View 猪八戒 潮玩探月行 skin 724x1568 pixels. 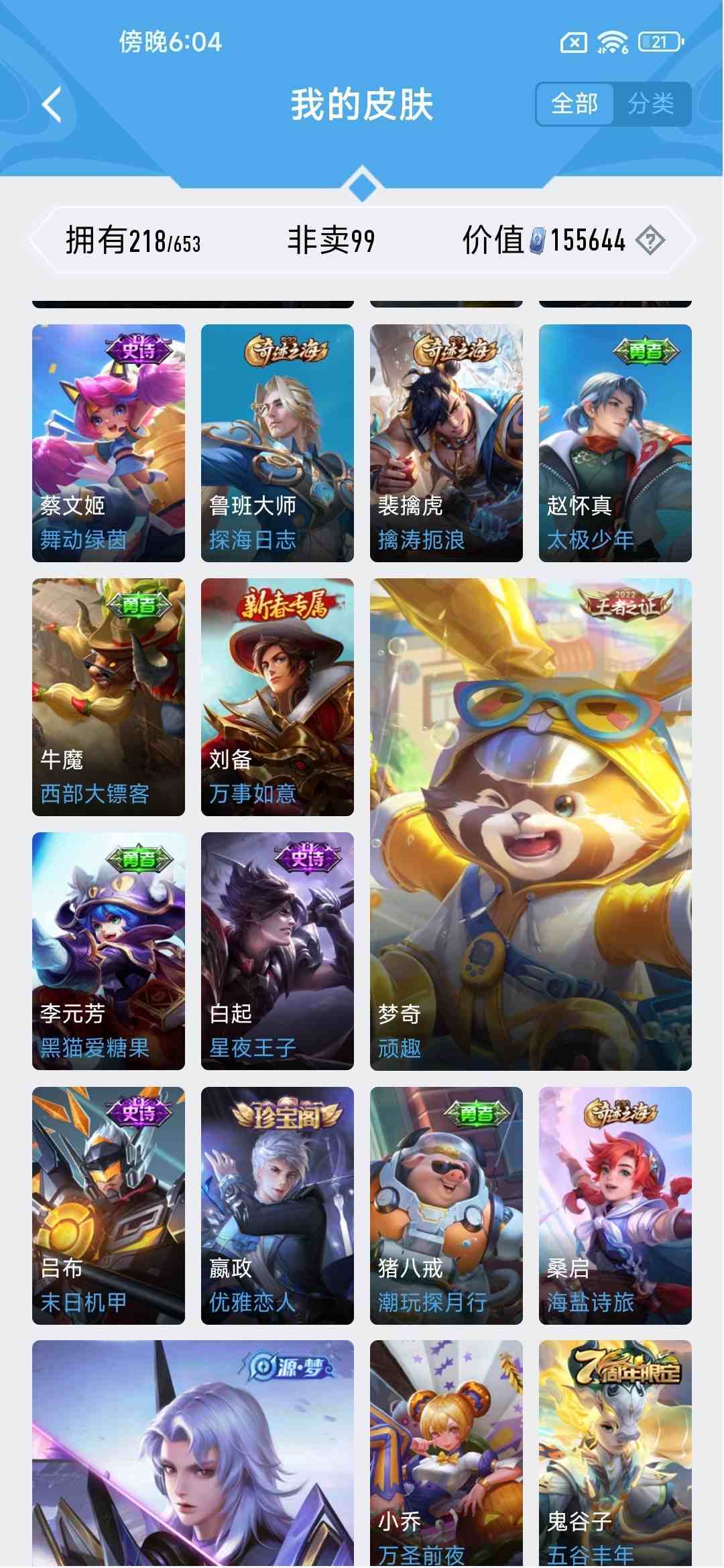[446, 1205]
